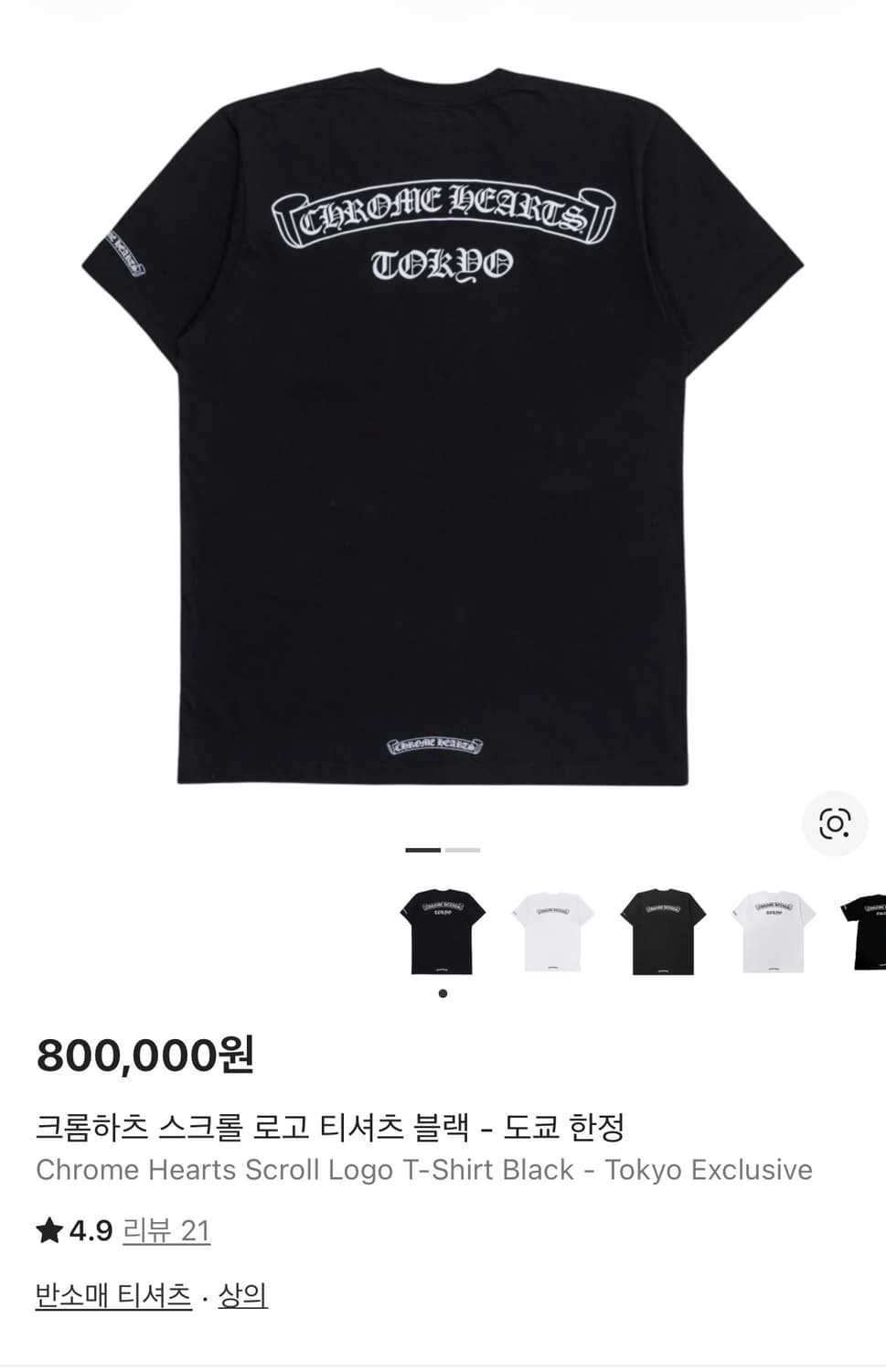Open the dark front-view shirt thumbnail

point(663,930)
